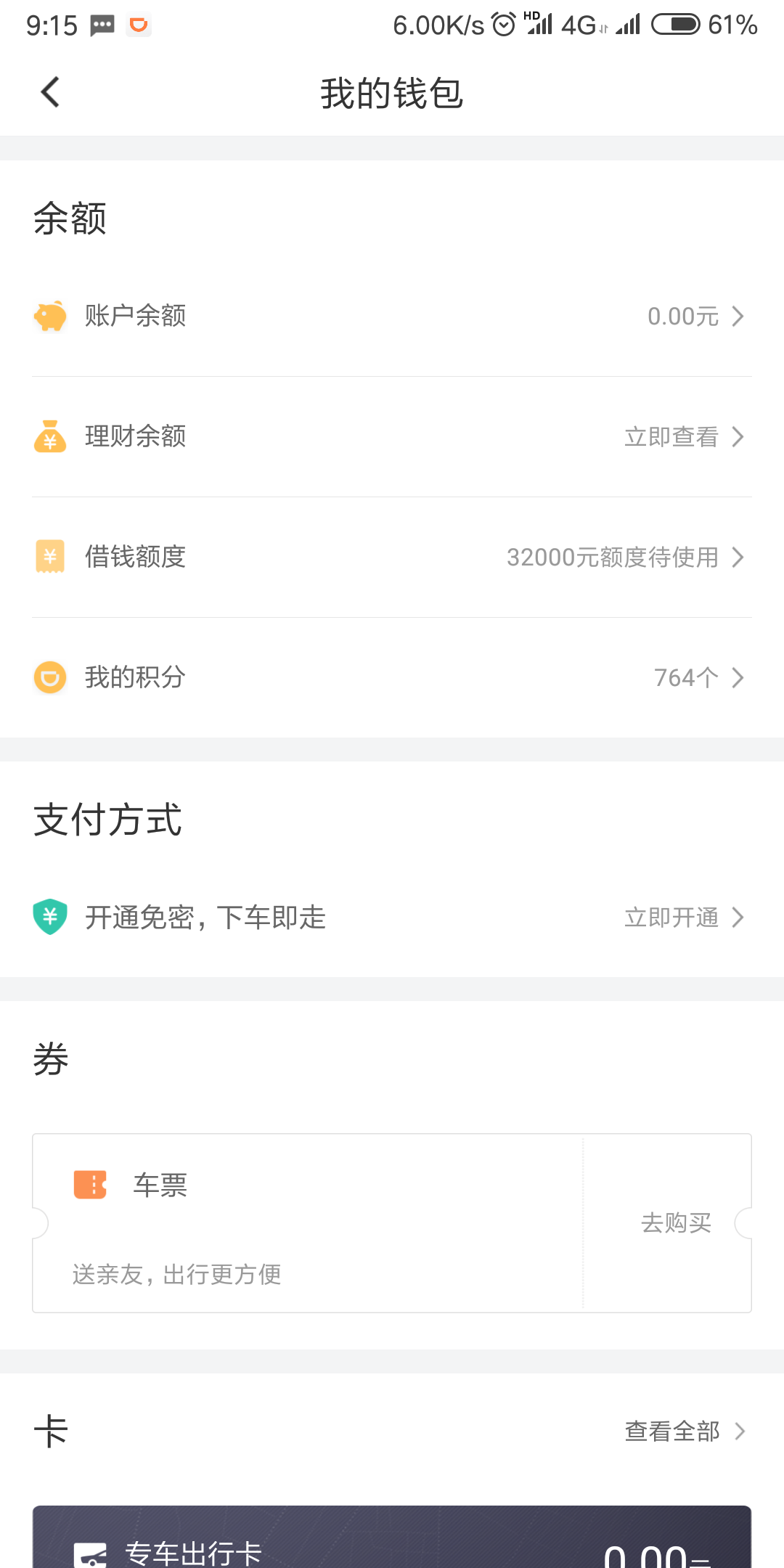
Task: Open 账户余额 balance row
Action: (392, 316)
